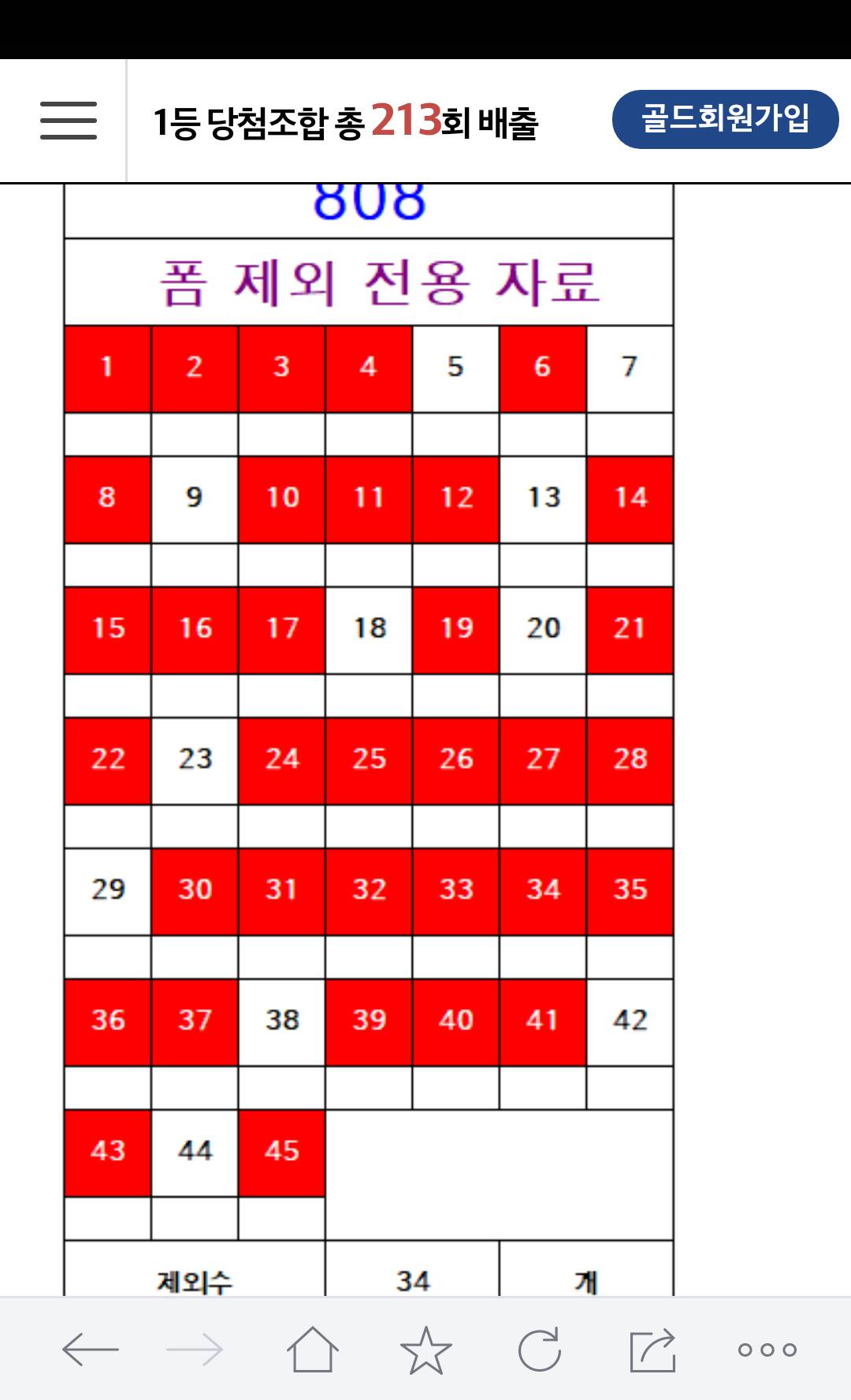Image resolution: width=851 pixels, height=1400 pixels.
Task: Open the browser's more options menu
Action: pos(767,1350)
